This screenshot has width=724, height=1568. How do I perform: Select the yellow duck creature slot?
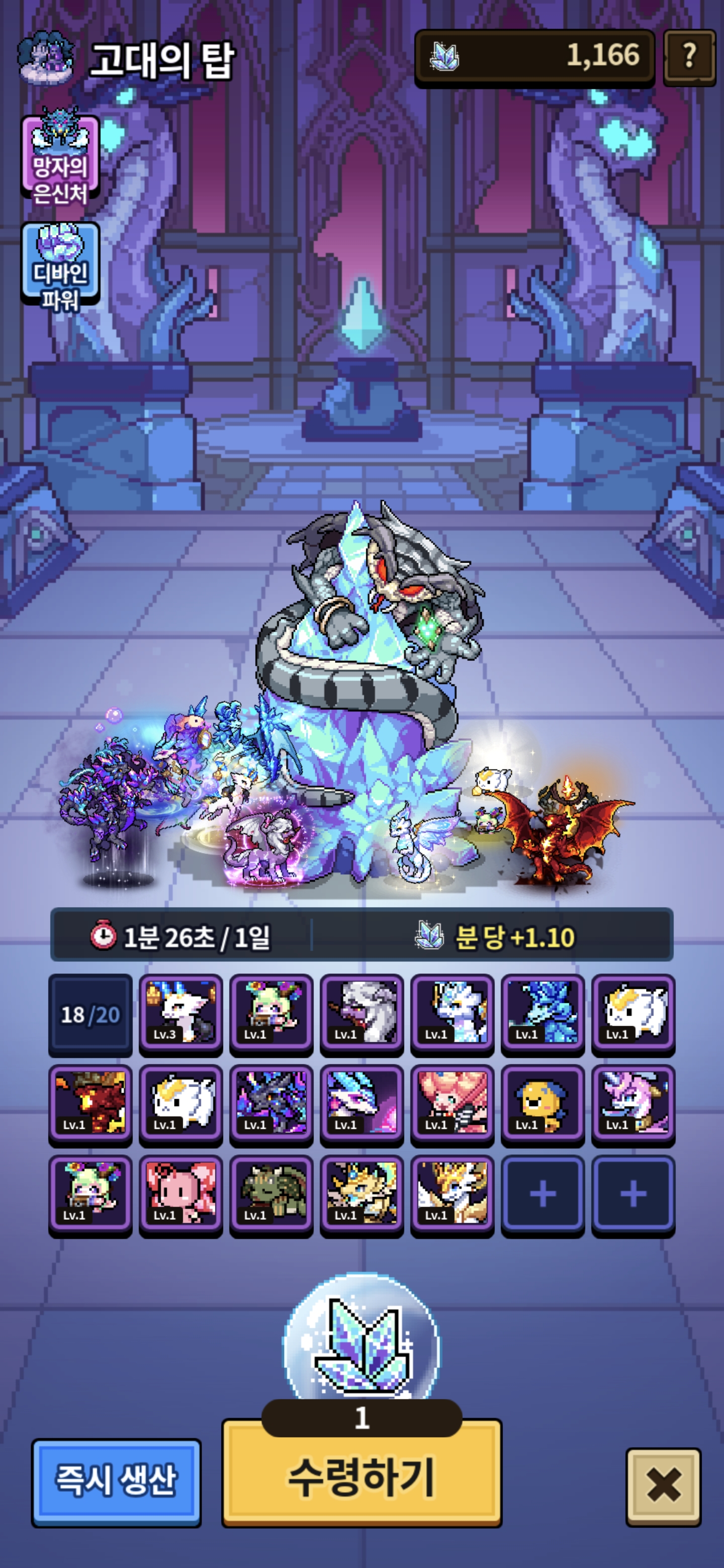coord(542,1106)
